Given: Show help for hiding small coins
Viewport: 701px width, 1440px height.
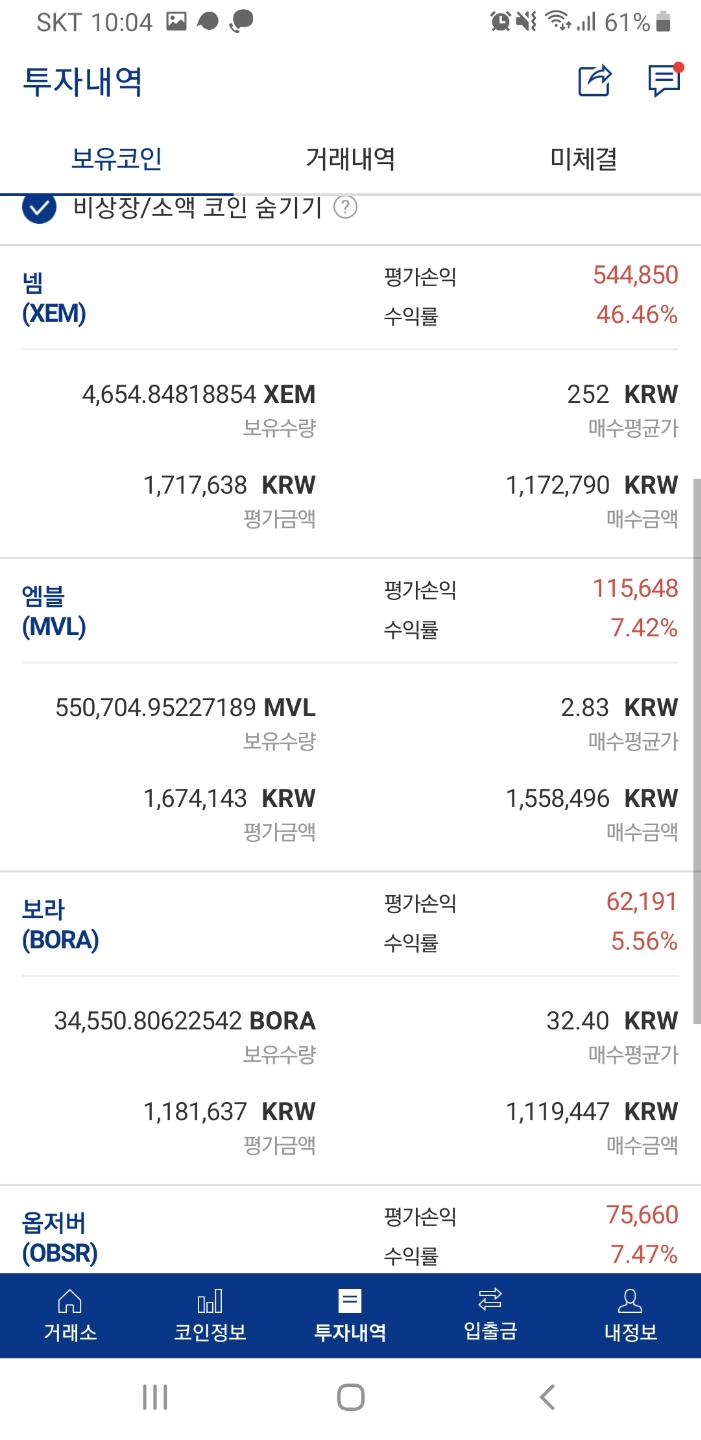Looking at the screenshot, I should coord(345,208).
